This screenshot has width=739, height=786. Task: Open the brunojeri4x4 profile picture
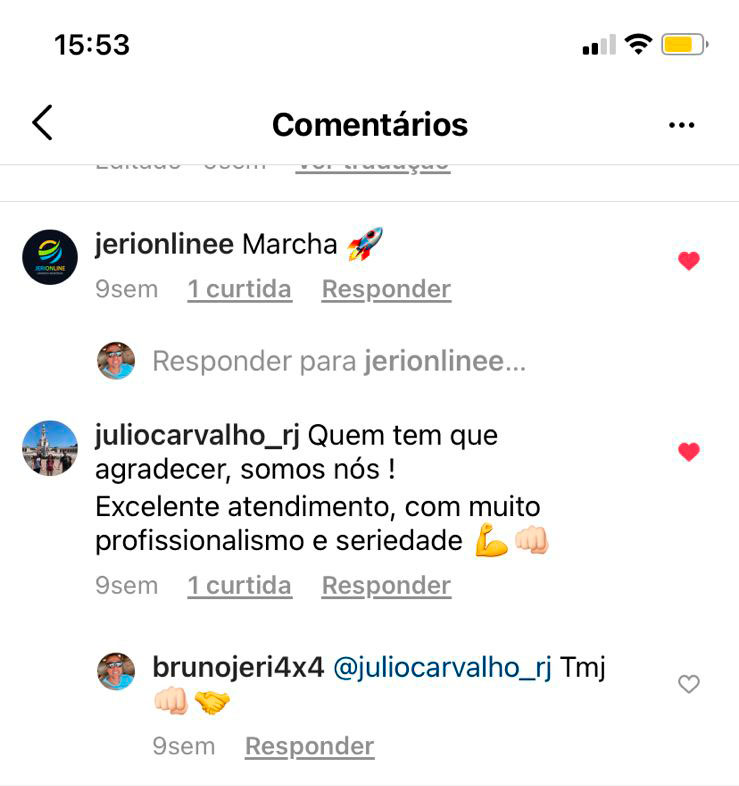pyautogui.click(x=116, y=671)
